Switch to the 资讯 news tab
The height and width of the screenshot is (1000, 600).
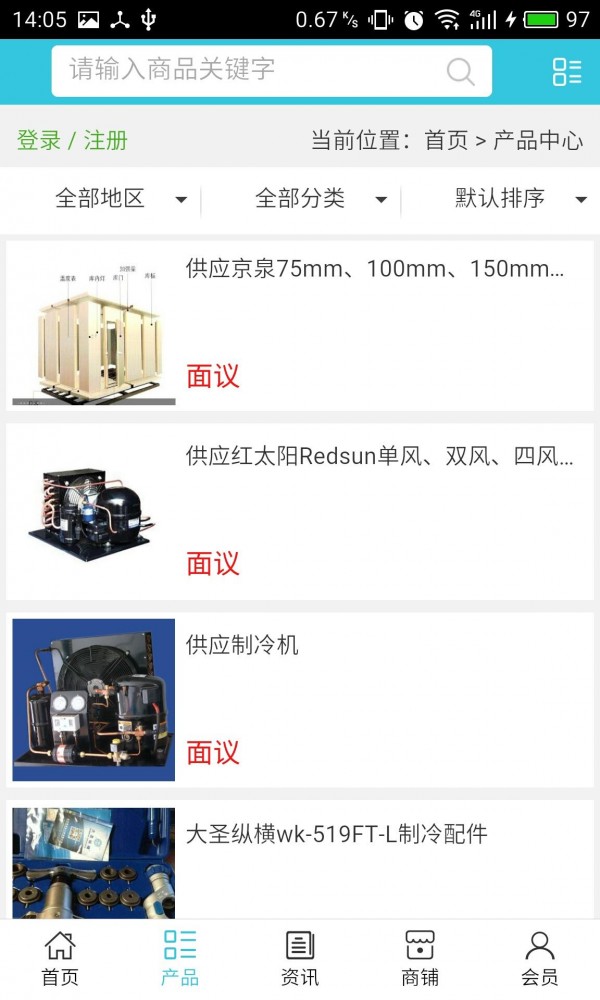[300, 958]
